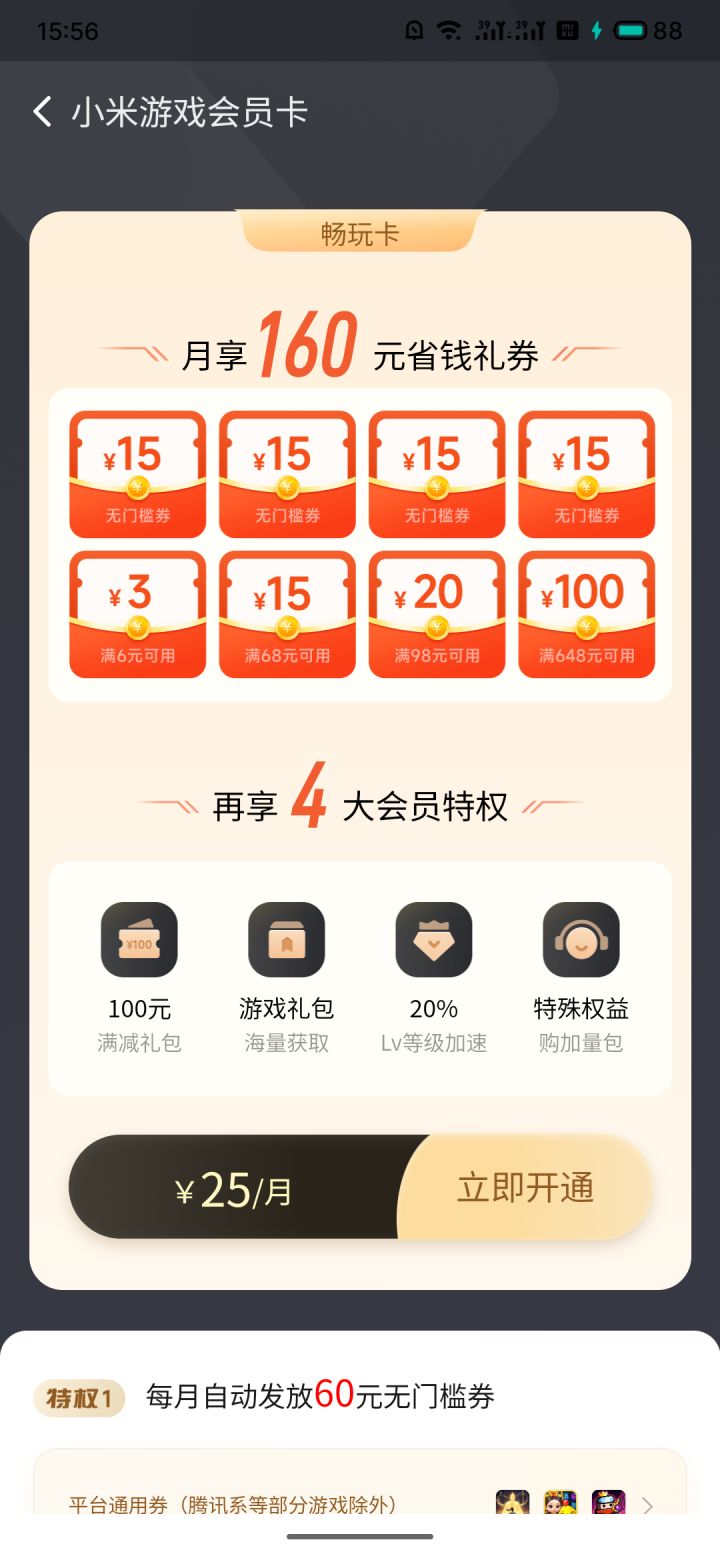720x1560 pixels.
Task: Tap the back chevron beside 小米游戏会员卡
Action: (40, 112)
